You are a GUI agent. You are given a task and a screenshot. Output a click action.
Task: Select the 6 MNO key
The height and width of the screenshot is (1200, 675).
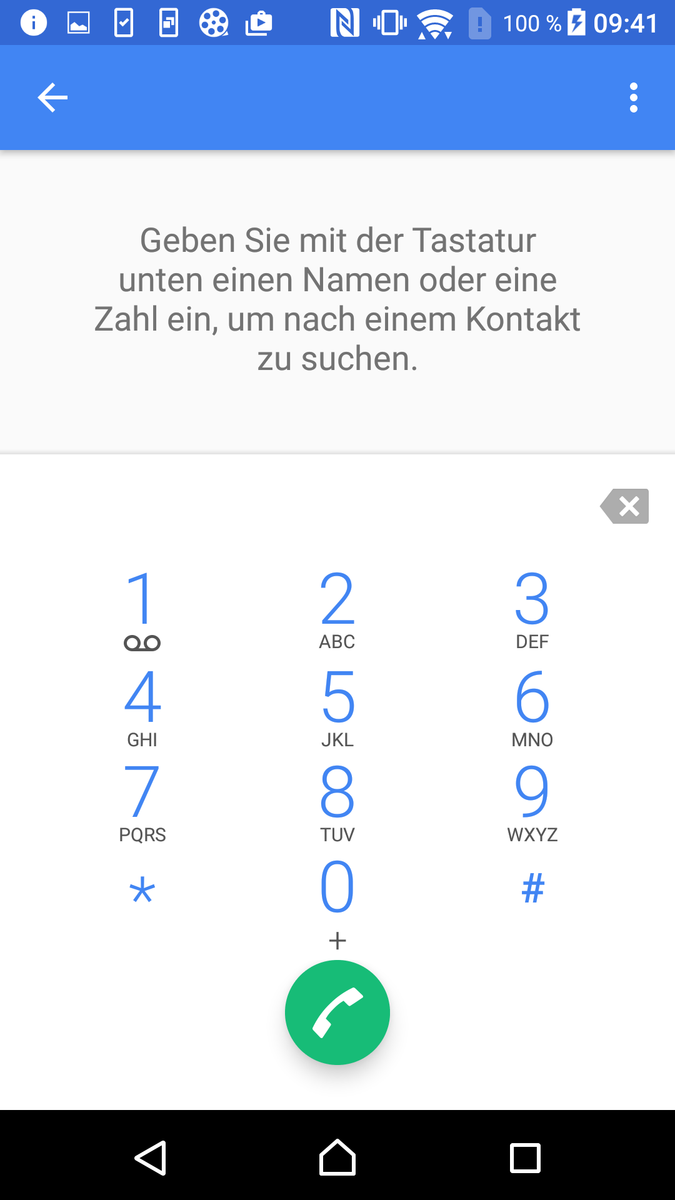[x=532, y=707]
